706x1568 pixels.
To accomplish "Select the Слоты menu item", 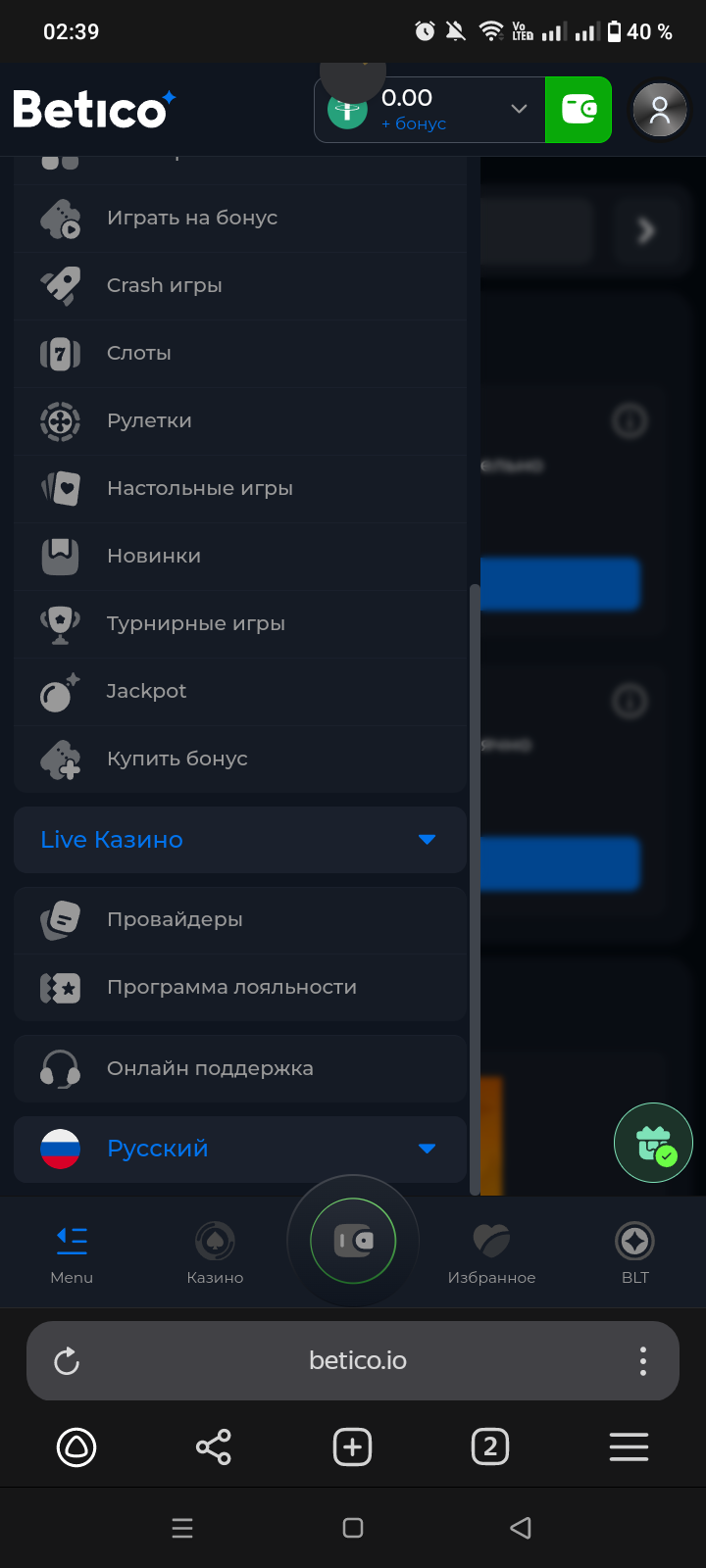I will (240, 354).
